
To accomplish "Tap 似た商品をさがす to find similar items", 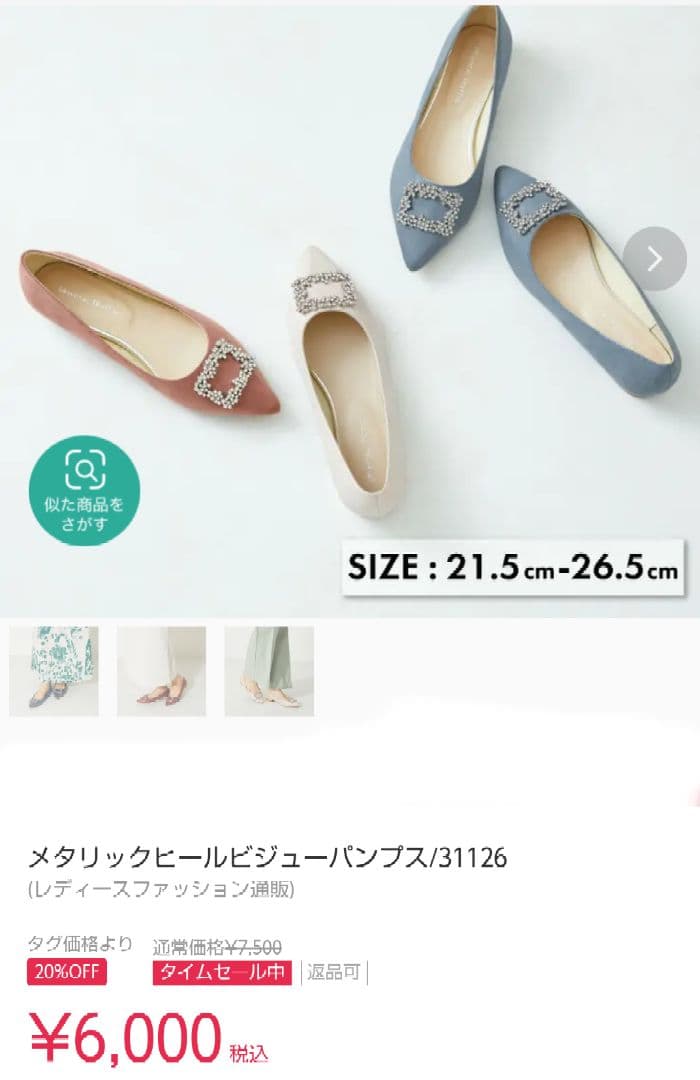I will [x=84, y=490].
